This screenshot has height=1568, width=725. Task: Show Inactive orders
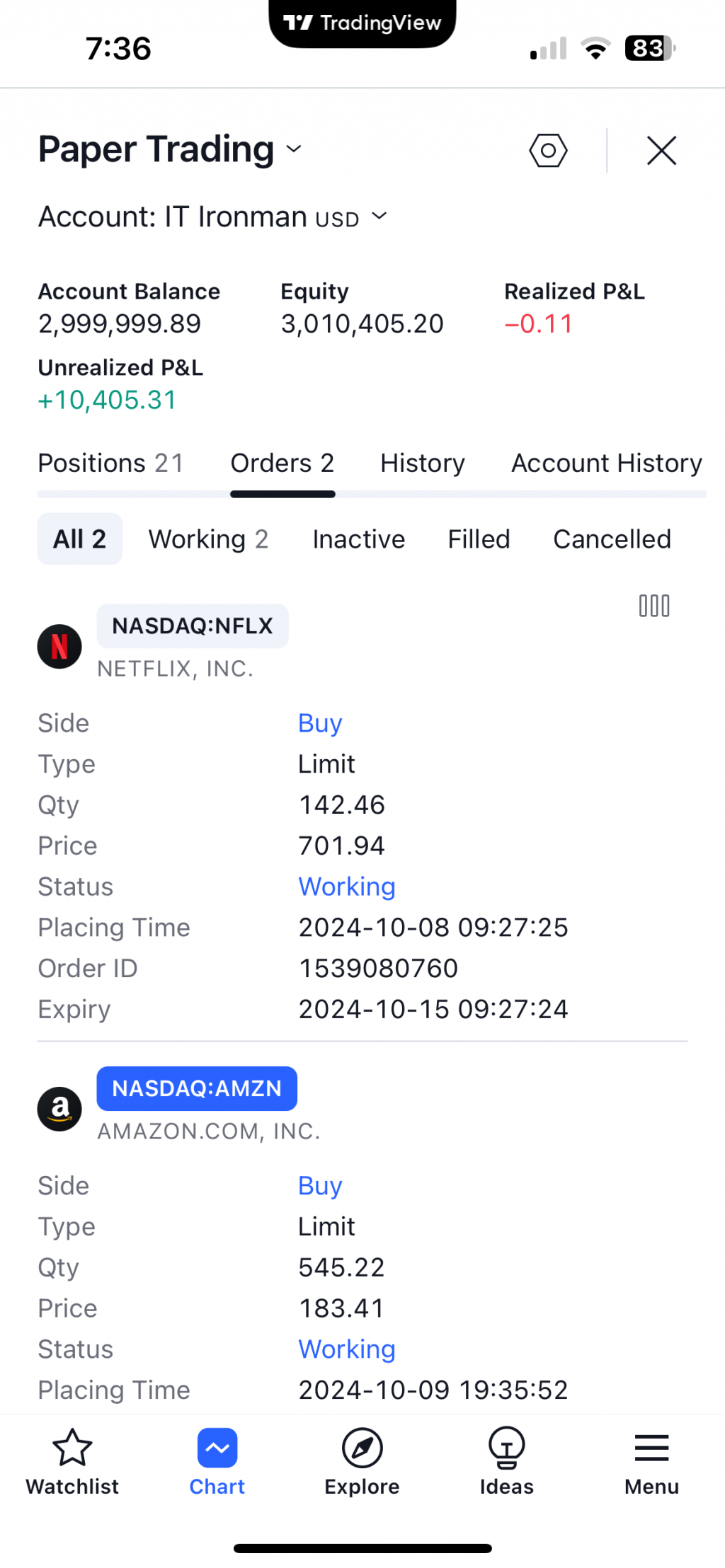[x=358, y=539]
